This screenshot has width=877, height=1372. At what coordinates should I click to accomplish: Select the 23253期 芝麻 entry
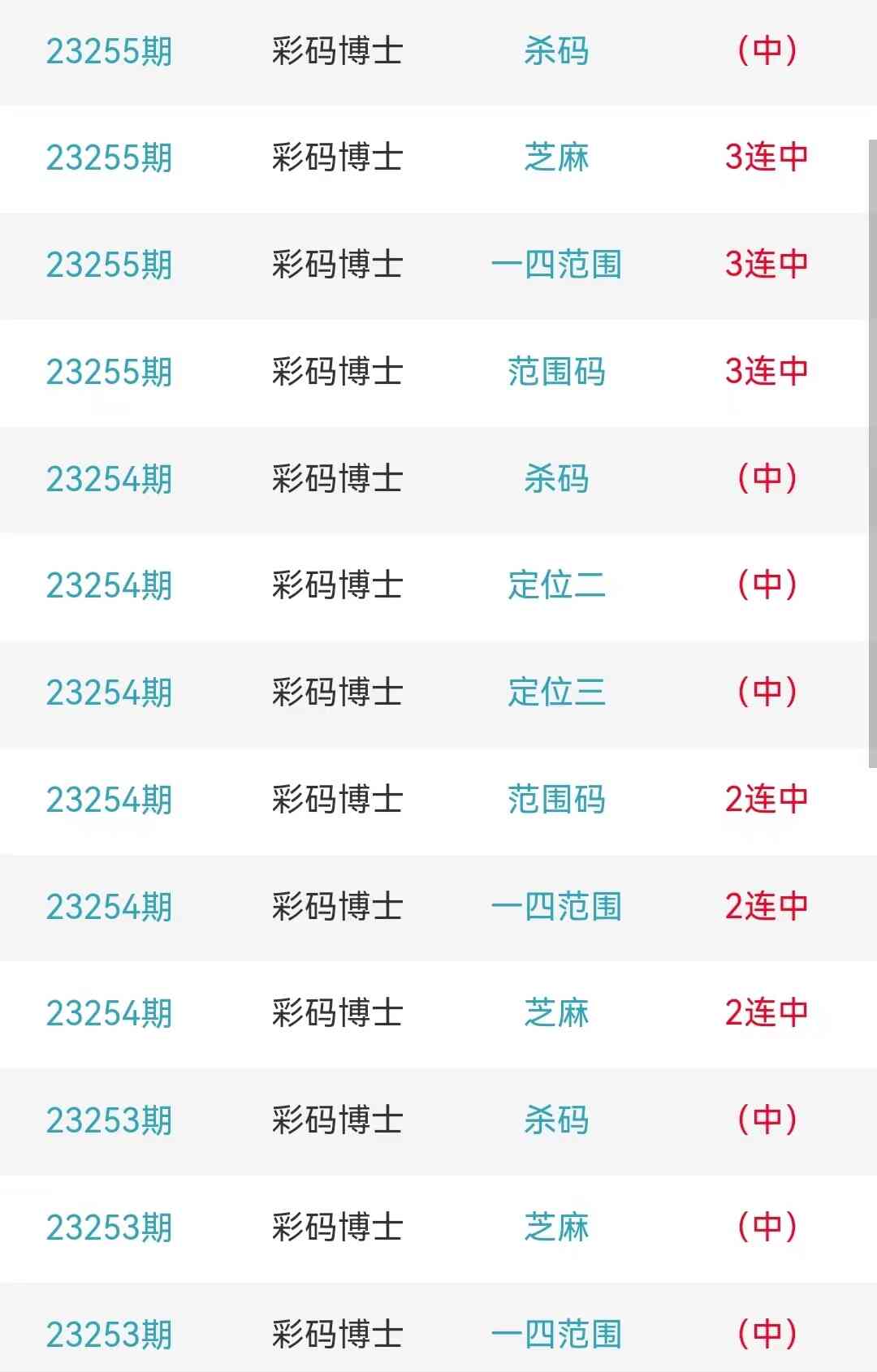point(556,1227)
